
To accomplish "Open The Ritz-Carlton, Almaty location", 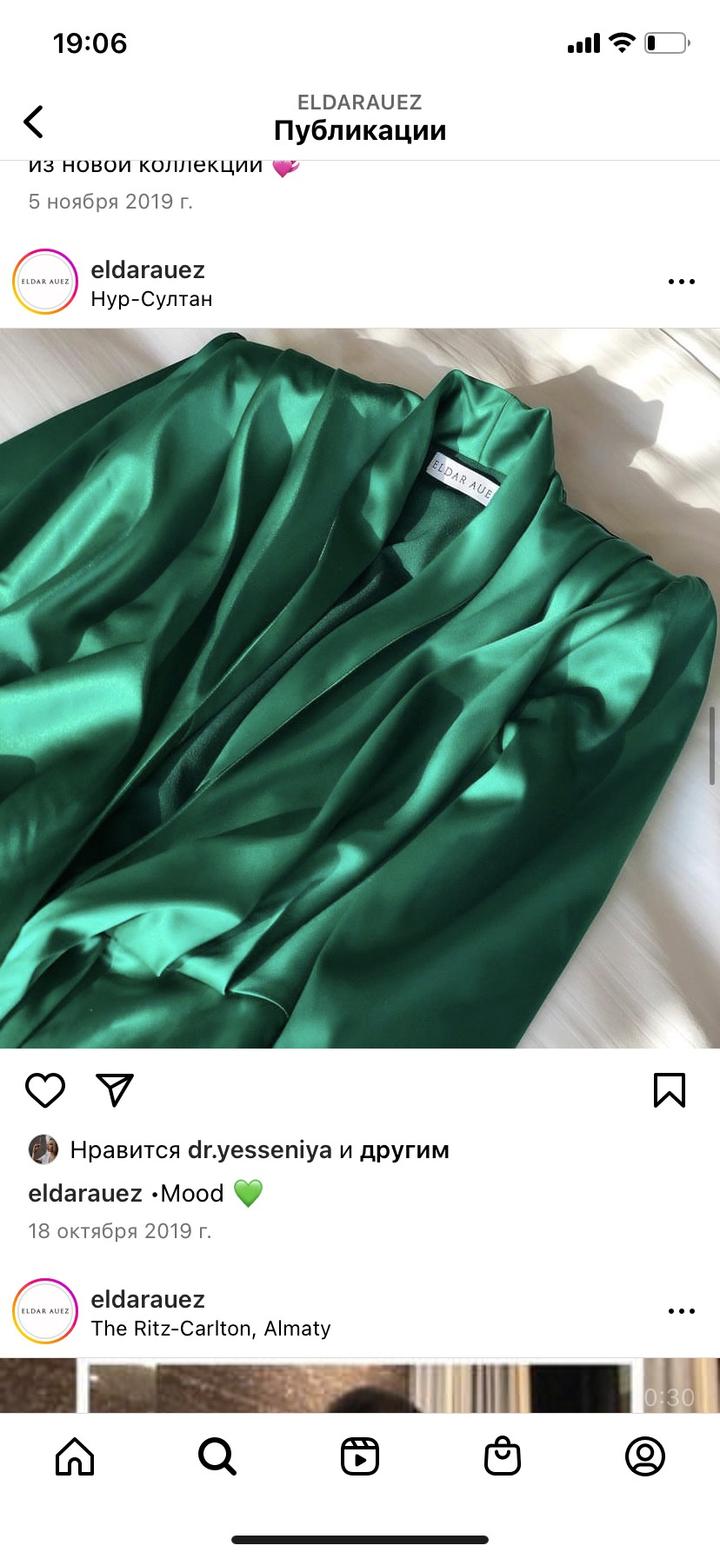I will click(x=210, y=1328).
